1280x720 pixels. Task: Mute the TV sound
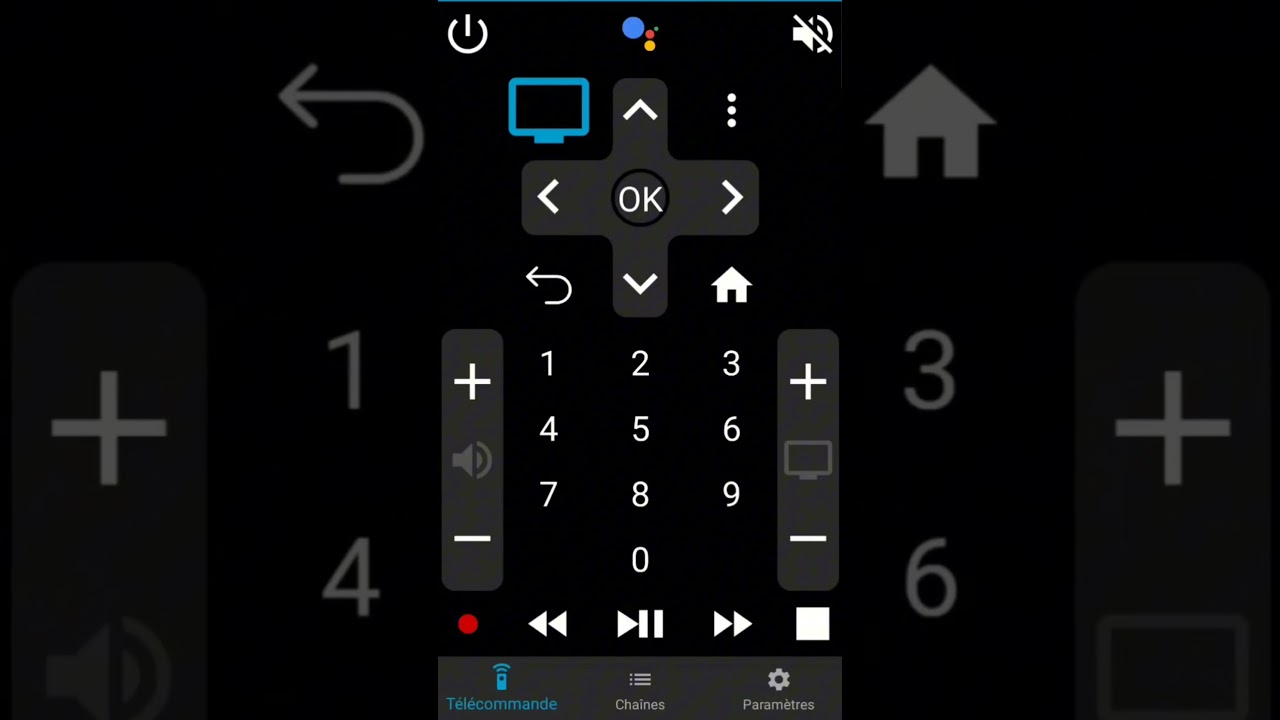click(812, 35)
